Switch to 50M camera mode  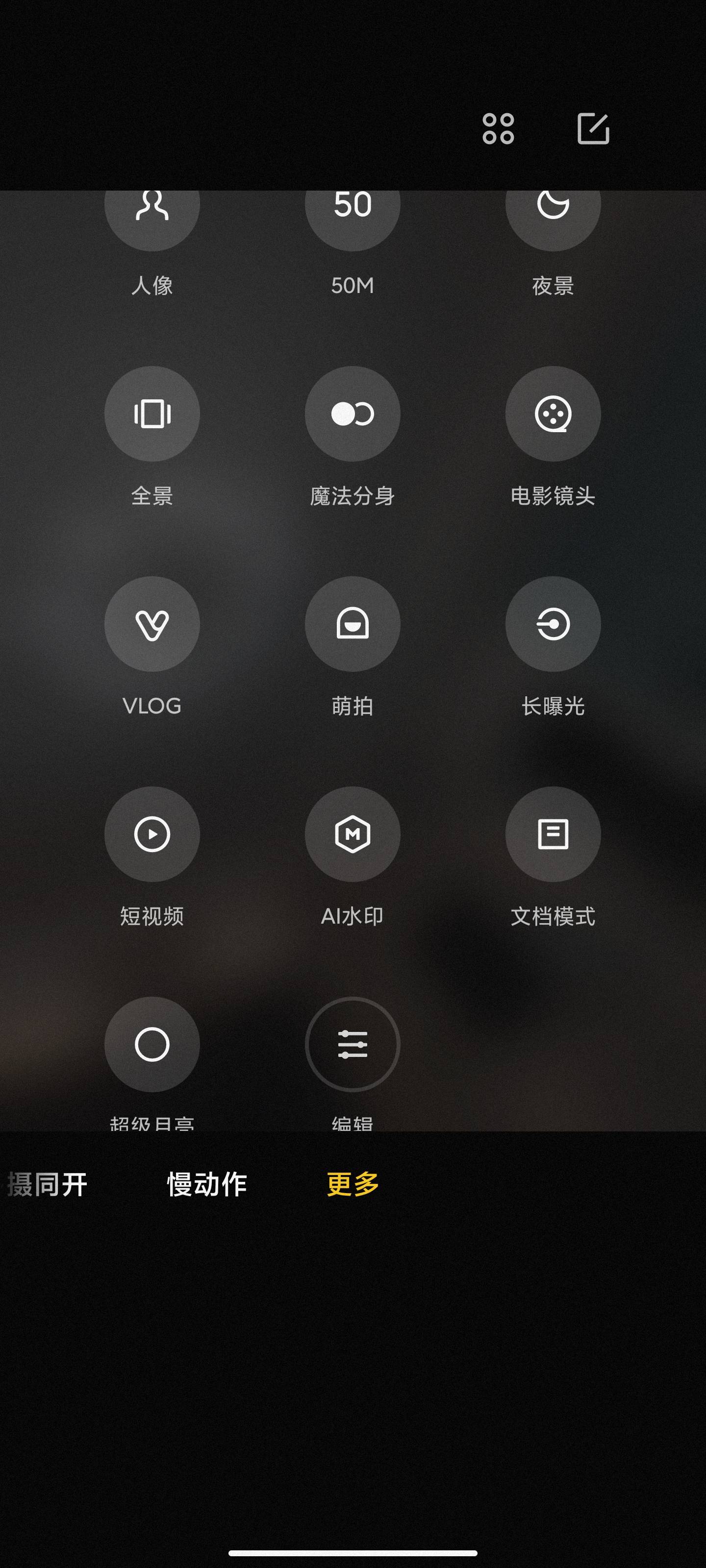(352, 213)
